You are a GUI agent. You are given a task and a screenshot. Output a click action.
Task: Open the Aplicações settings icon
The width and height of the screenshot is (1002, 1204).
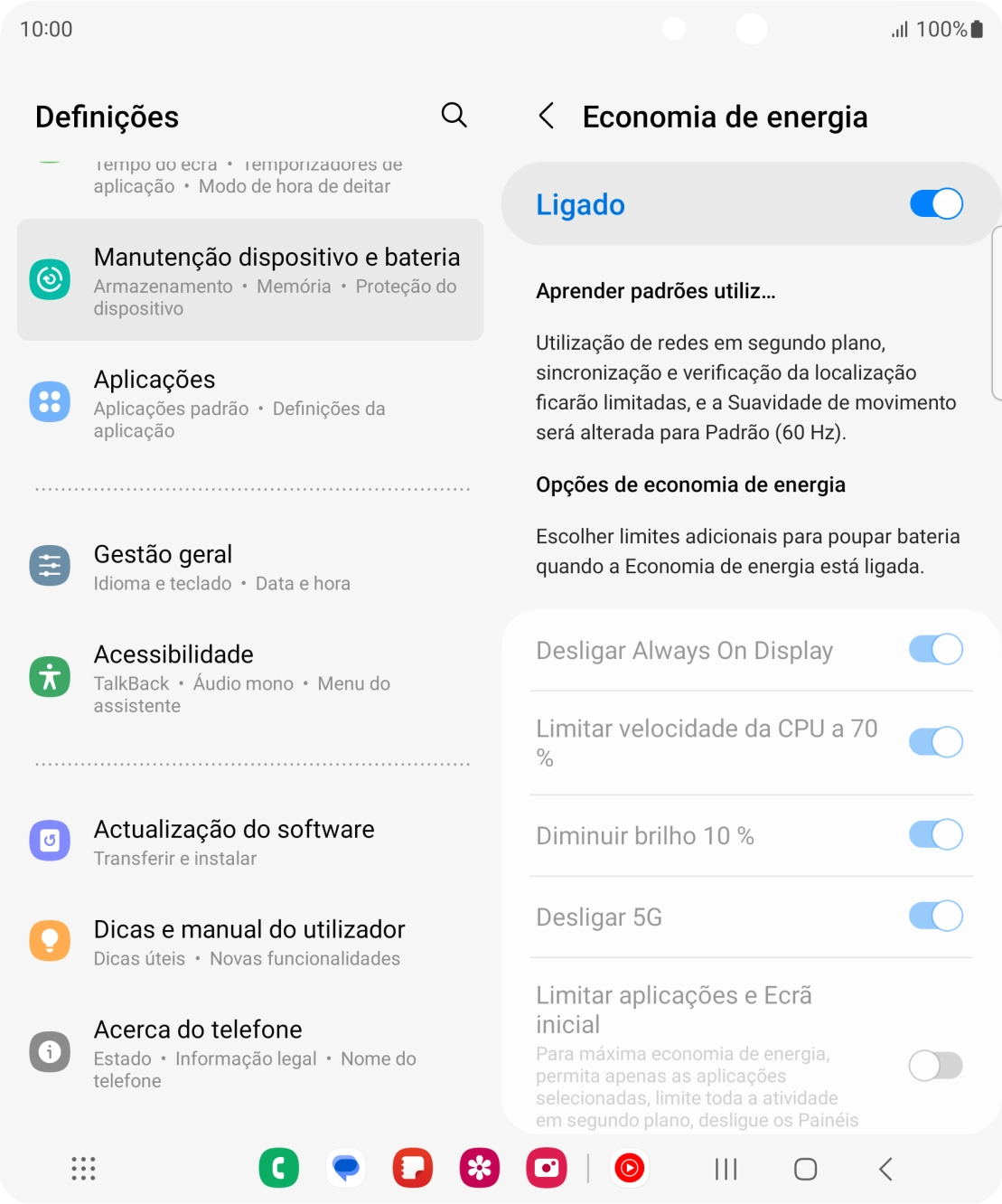(x=50, y=402)
